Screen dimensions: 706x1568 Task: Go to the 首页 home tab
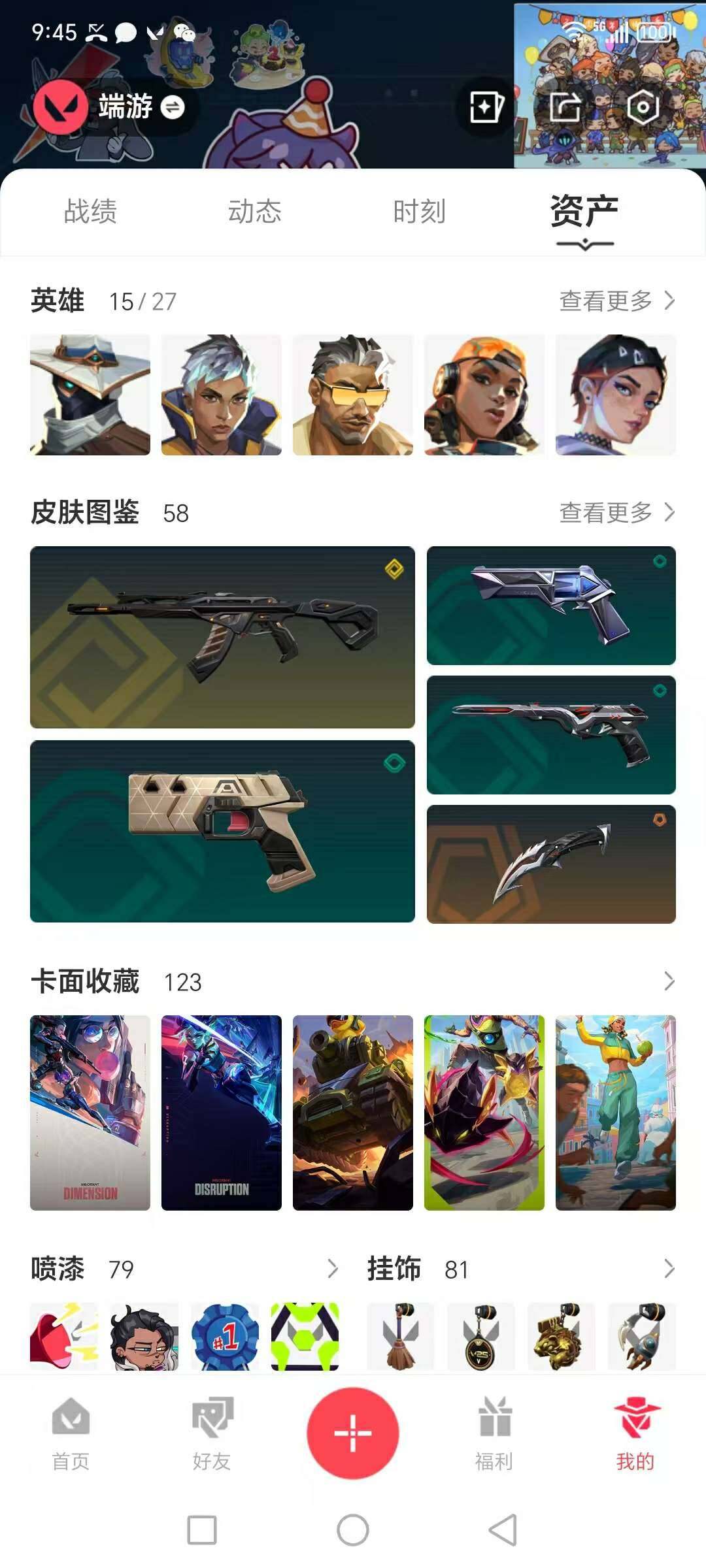pos(71,1434)
